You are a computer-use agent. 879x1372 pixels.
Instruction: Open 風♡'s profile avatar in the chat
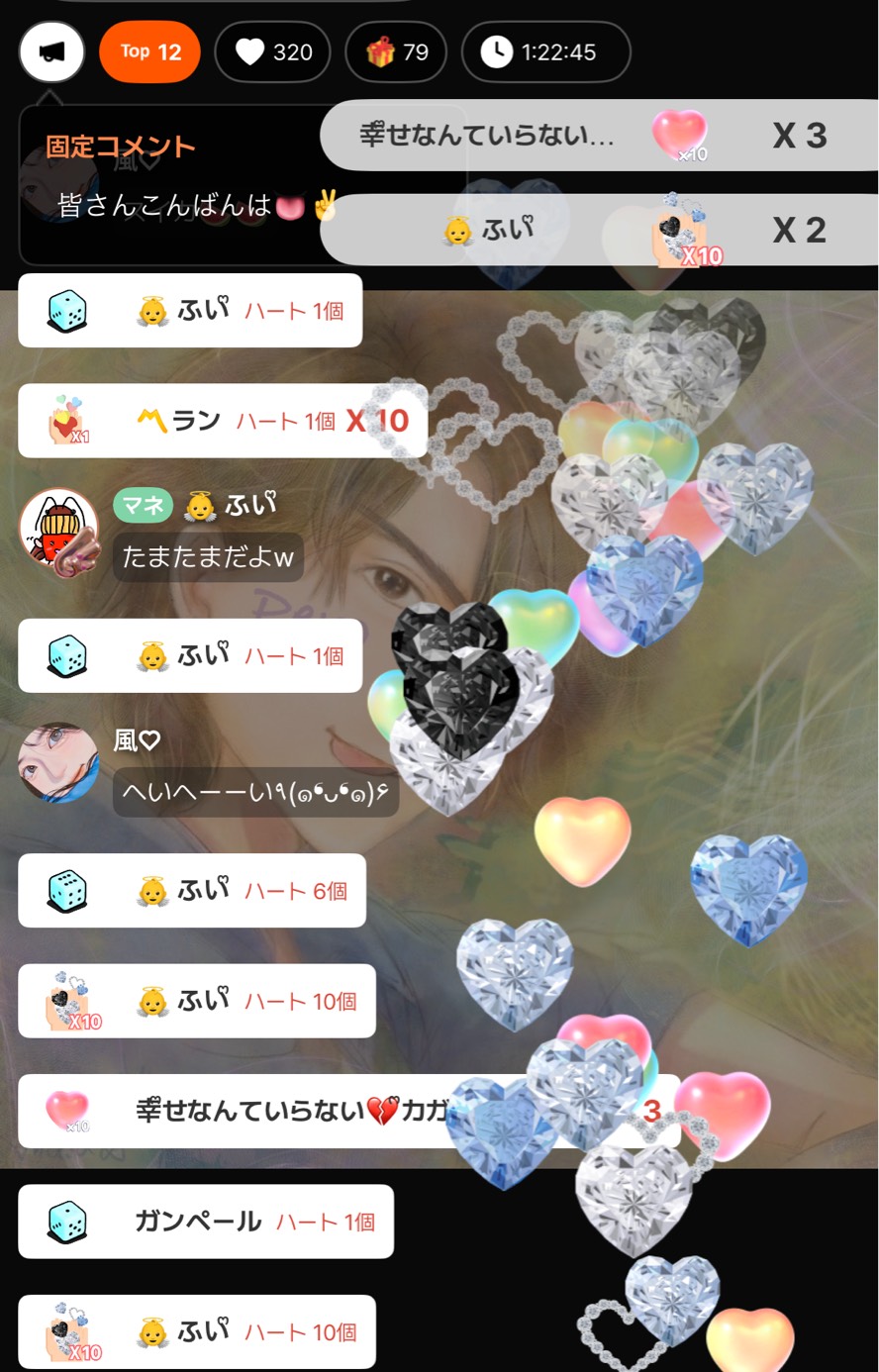click(58, 762)
